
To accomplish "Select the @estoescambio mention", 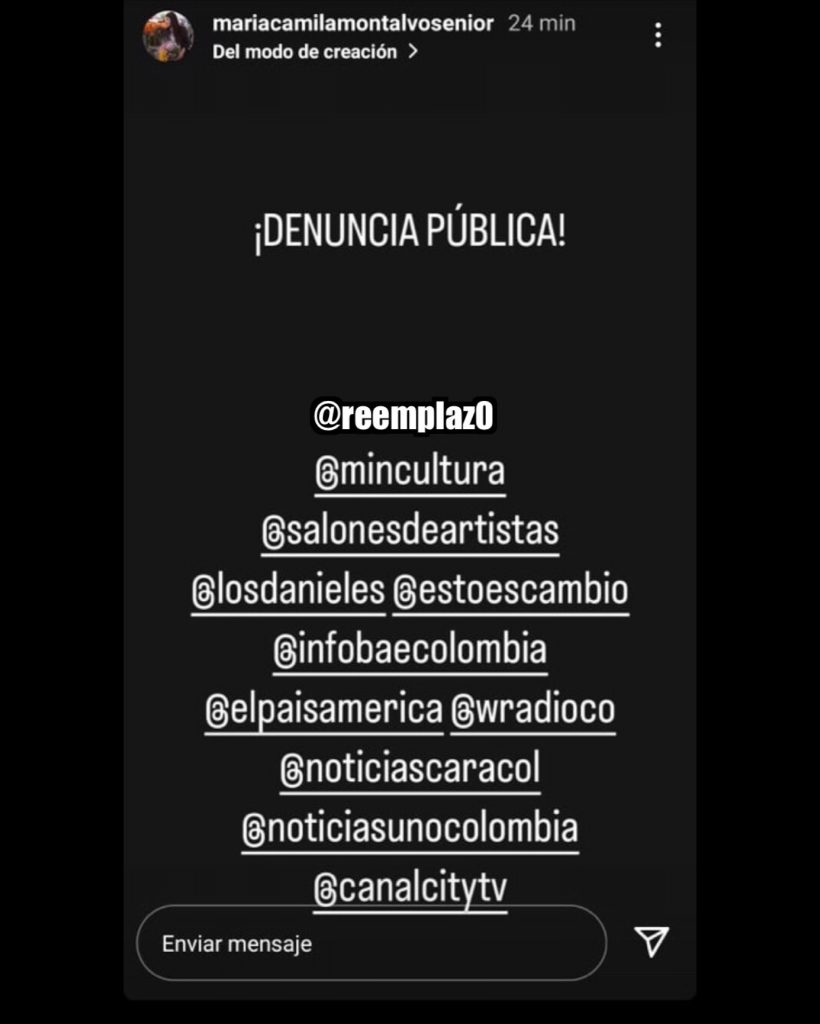I will [x=510, y=591].
